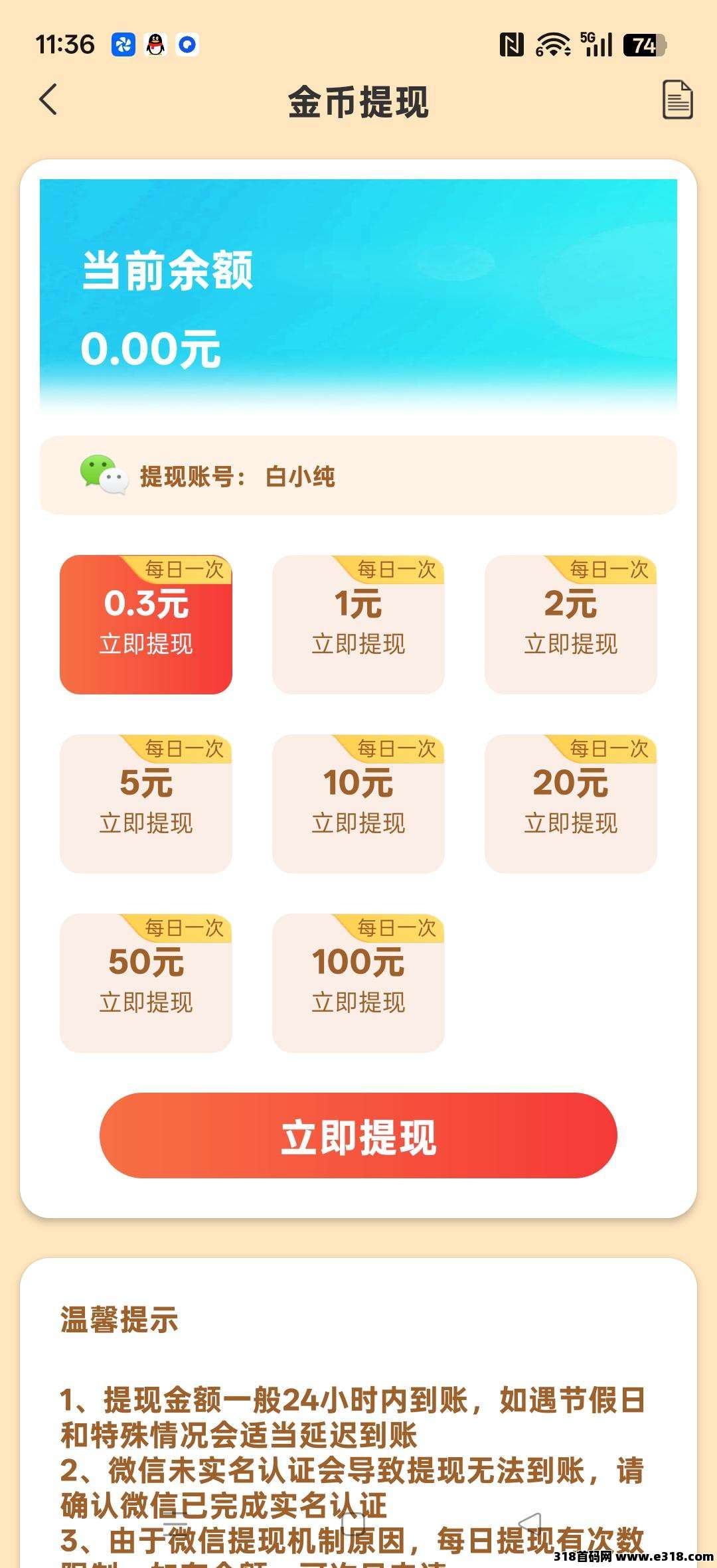The image size is (717, 1568).
Task: Tap the 提现账号 白小纯 account row
Action: [x=358, y=477]
